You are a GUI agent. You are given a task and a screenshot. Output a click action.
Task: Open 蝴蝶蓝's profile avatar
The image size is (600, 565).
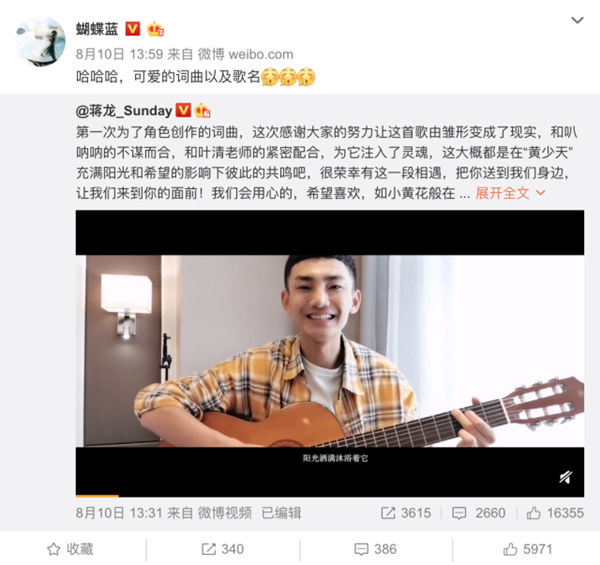[42, 41]
